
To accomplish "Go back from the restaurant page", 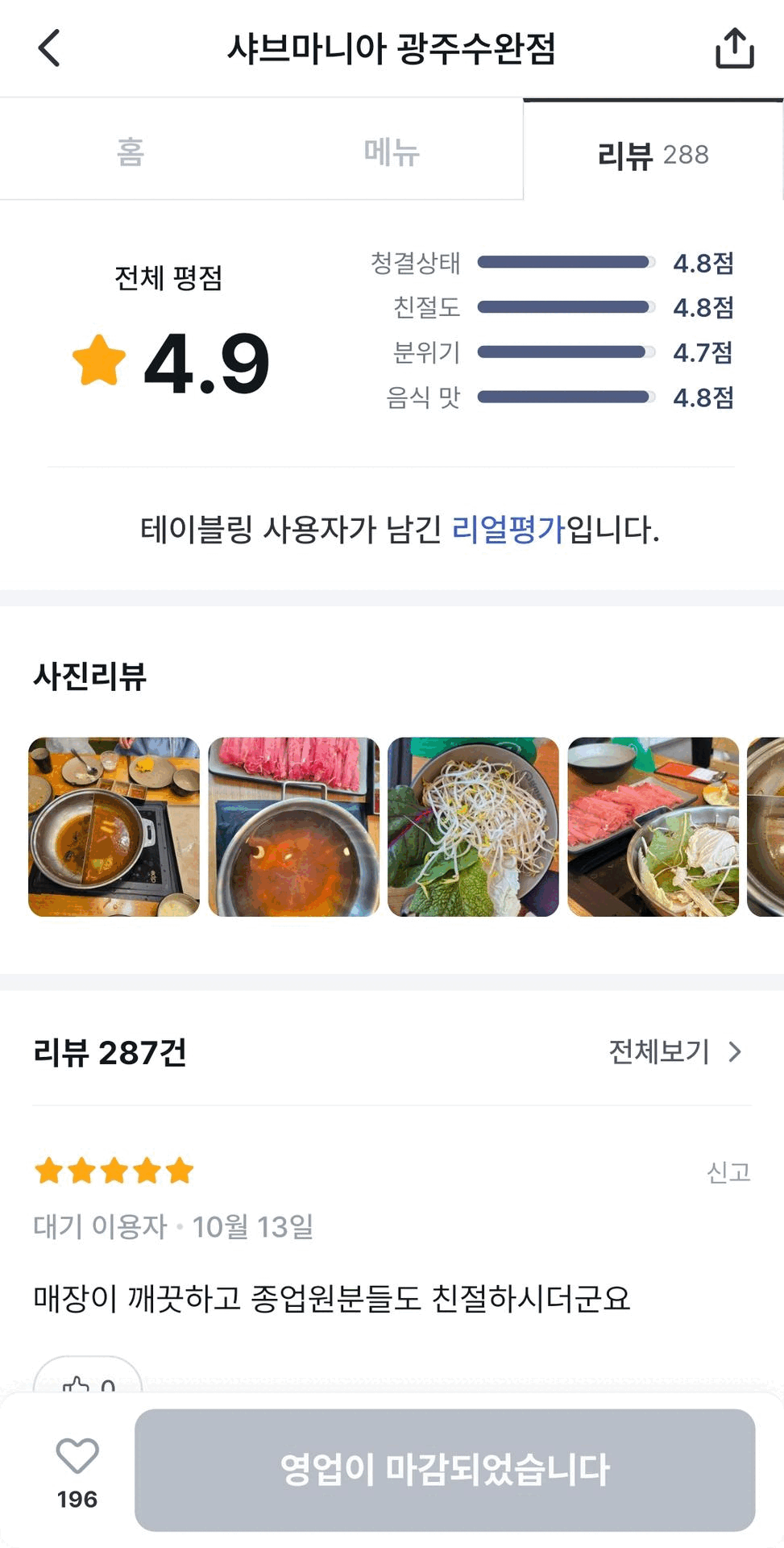I will click(50, 48).
